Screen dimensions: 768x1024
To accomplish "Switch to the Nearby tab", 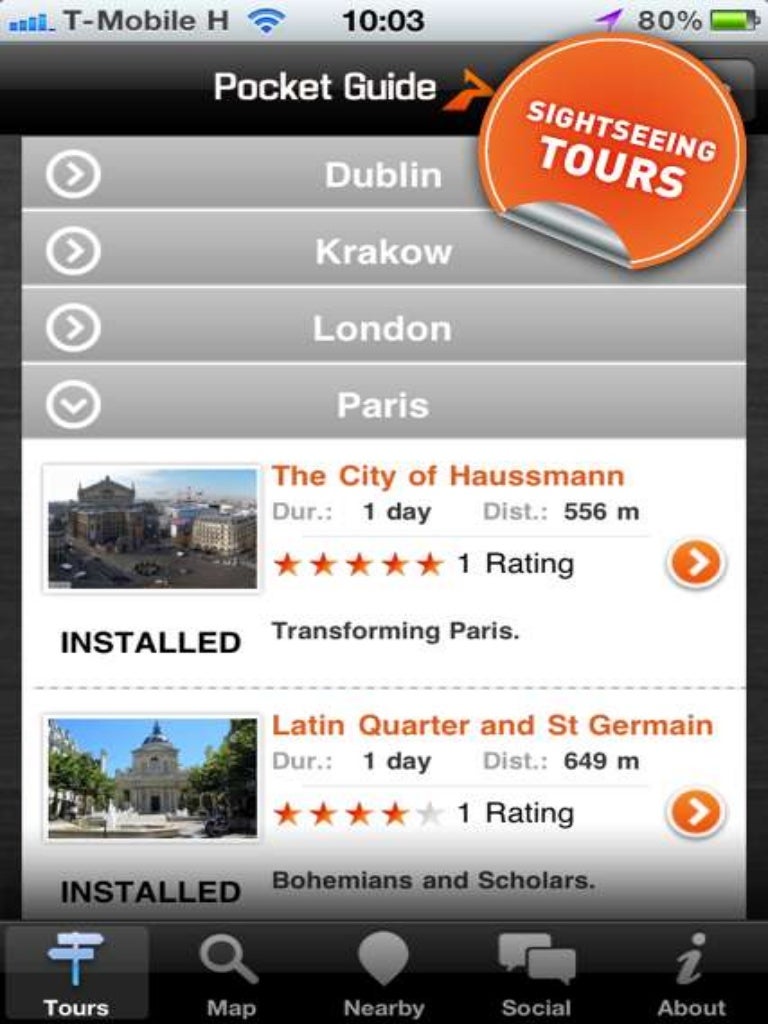I will pos(384,973).
